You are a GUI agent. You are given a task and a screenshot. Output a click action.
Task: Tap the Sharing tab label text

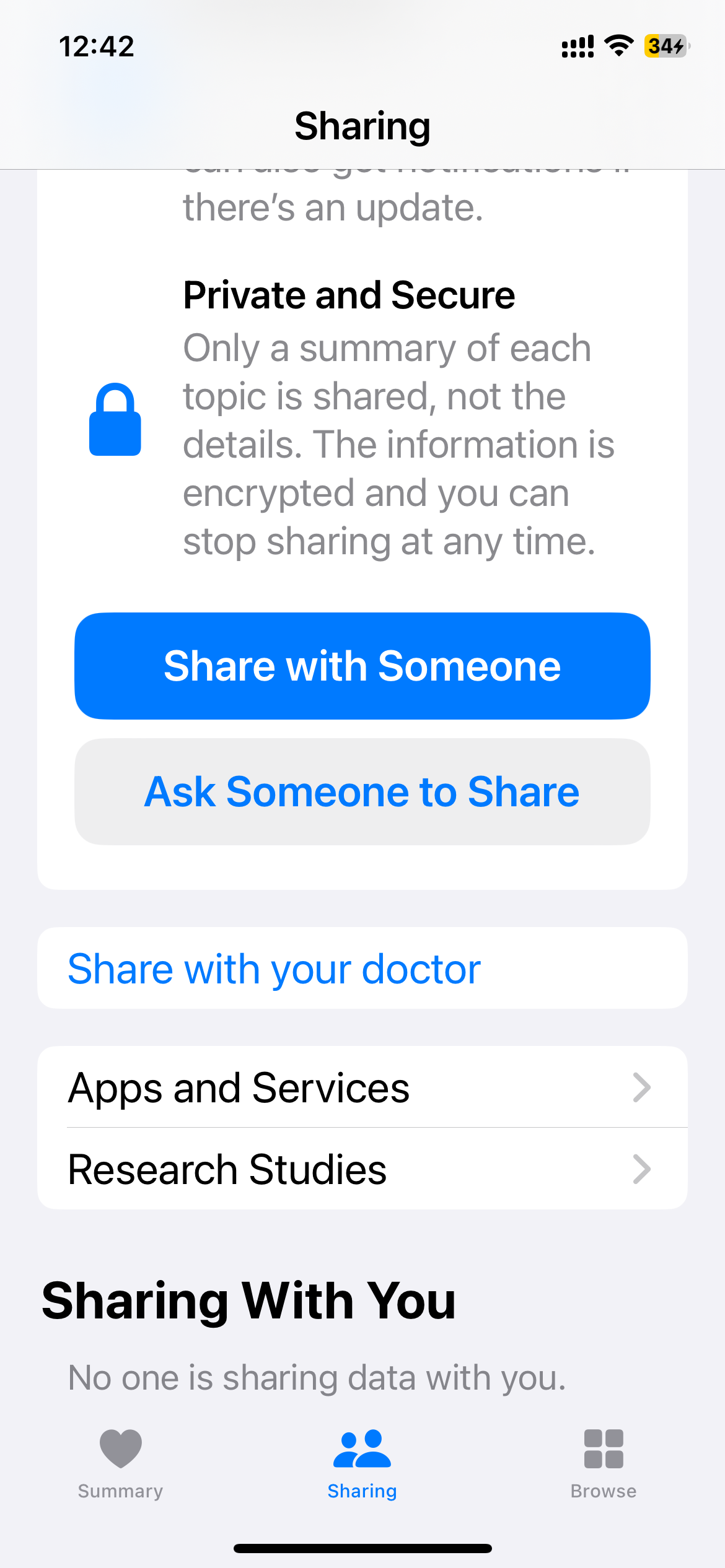(x=361, y=1491)
